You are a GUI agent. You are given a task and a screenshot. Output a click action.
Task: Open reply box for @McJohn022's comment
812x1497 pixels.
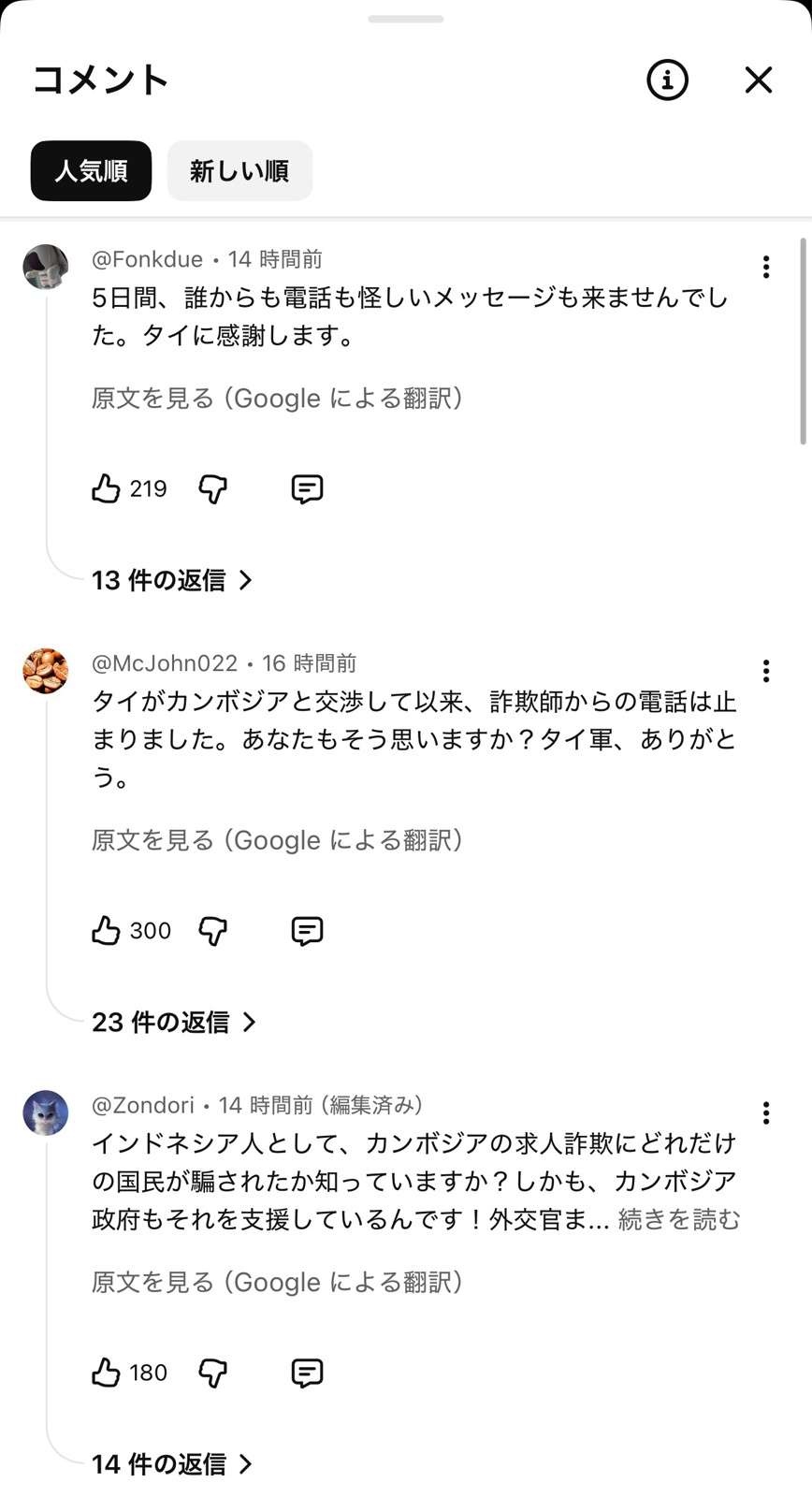point(307,930)
